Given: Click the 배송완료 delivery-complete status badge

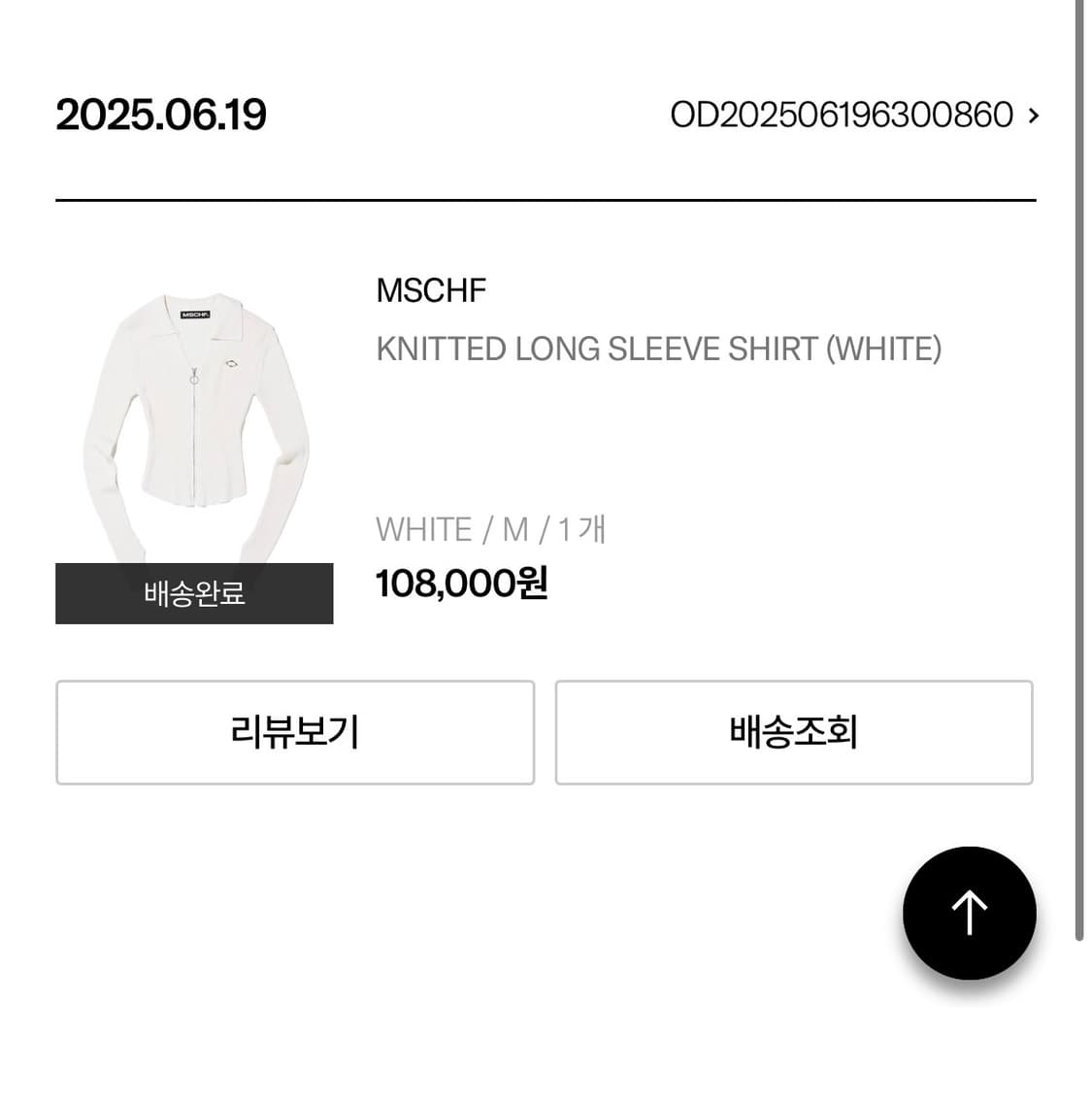Looking at the screenshot, I should pos(194,592).
